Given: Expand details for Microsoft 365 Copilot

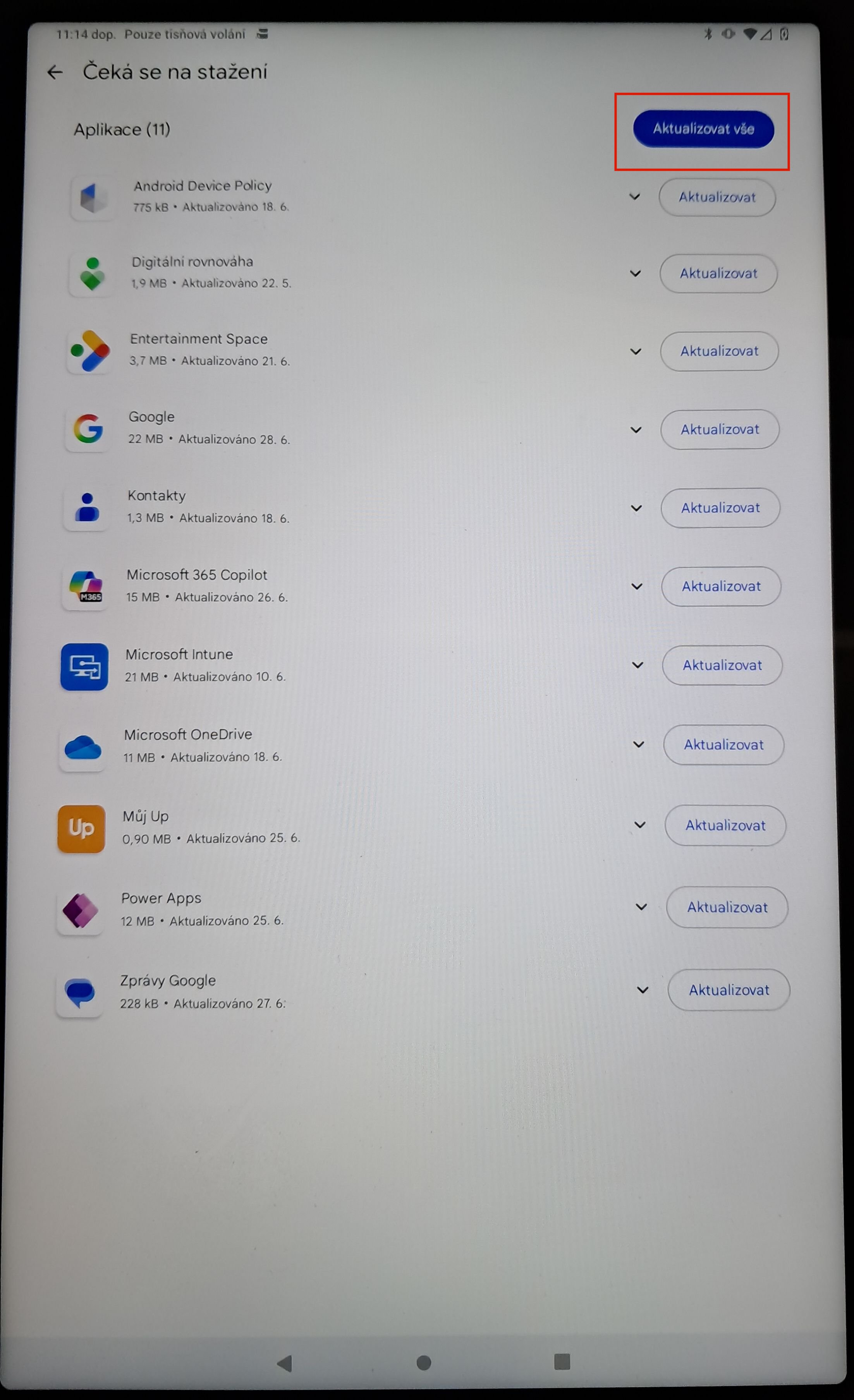Looking at the screenshot, I should coord(637,586).
